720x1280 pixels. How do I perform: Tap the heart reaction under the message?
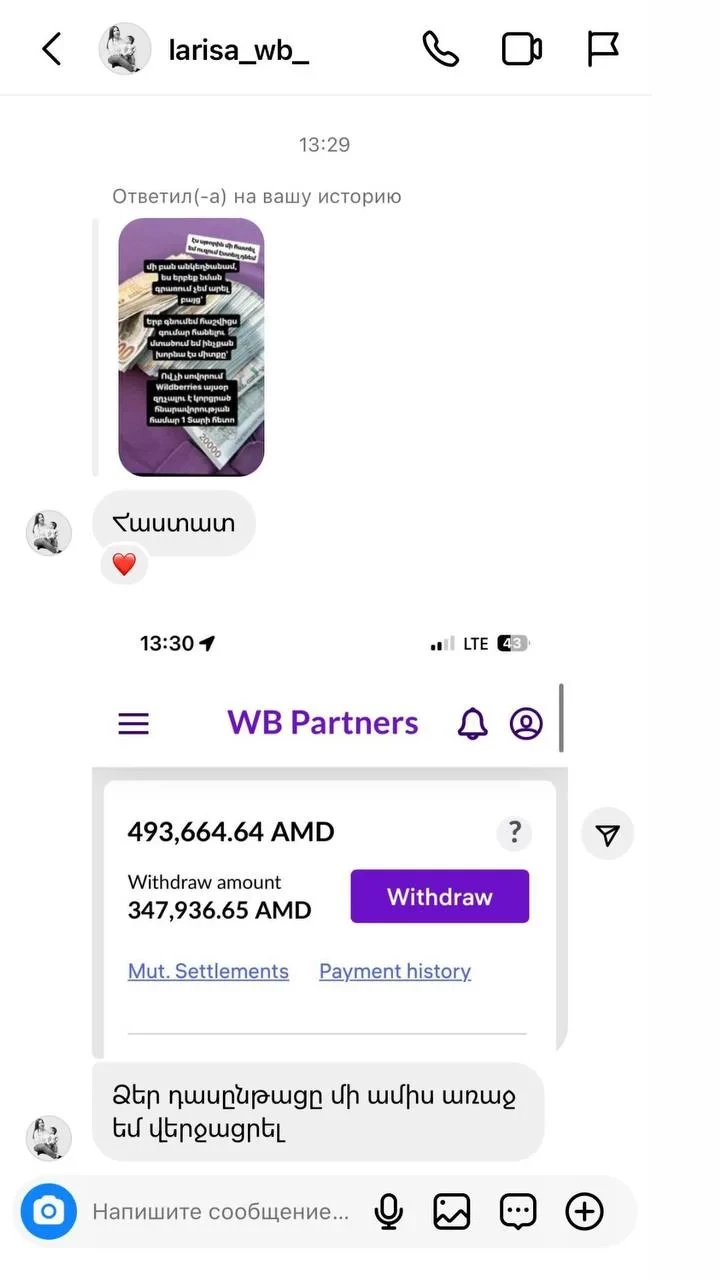tap(124, 565)
